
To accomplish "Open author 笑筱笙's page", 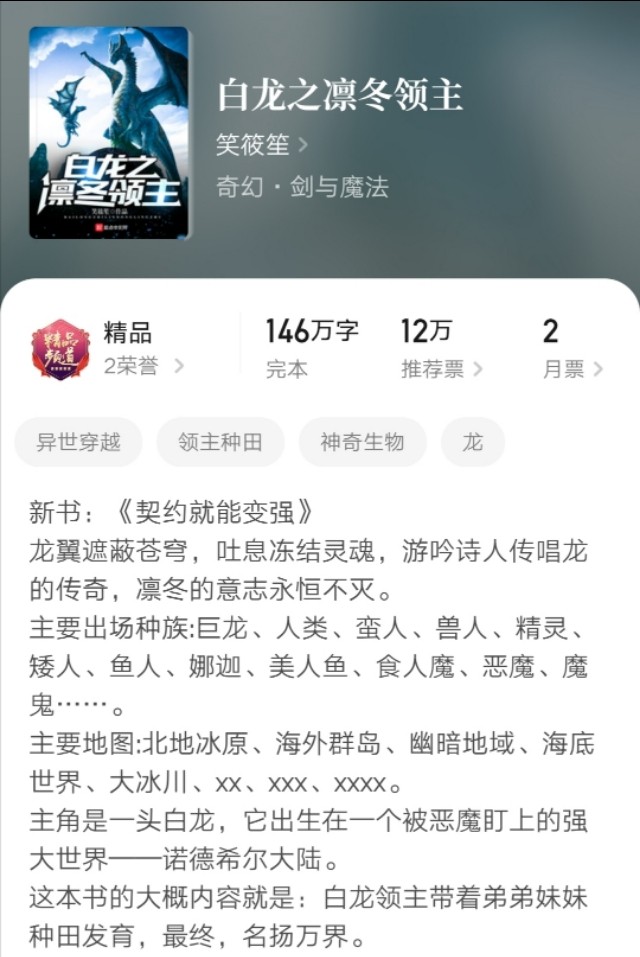I will (x=262, y=145).
